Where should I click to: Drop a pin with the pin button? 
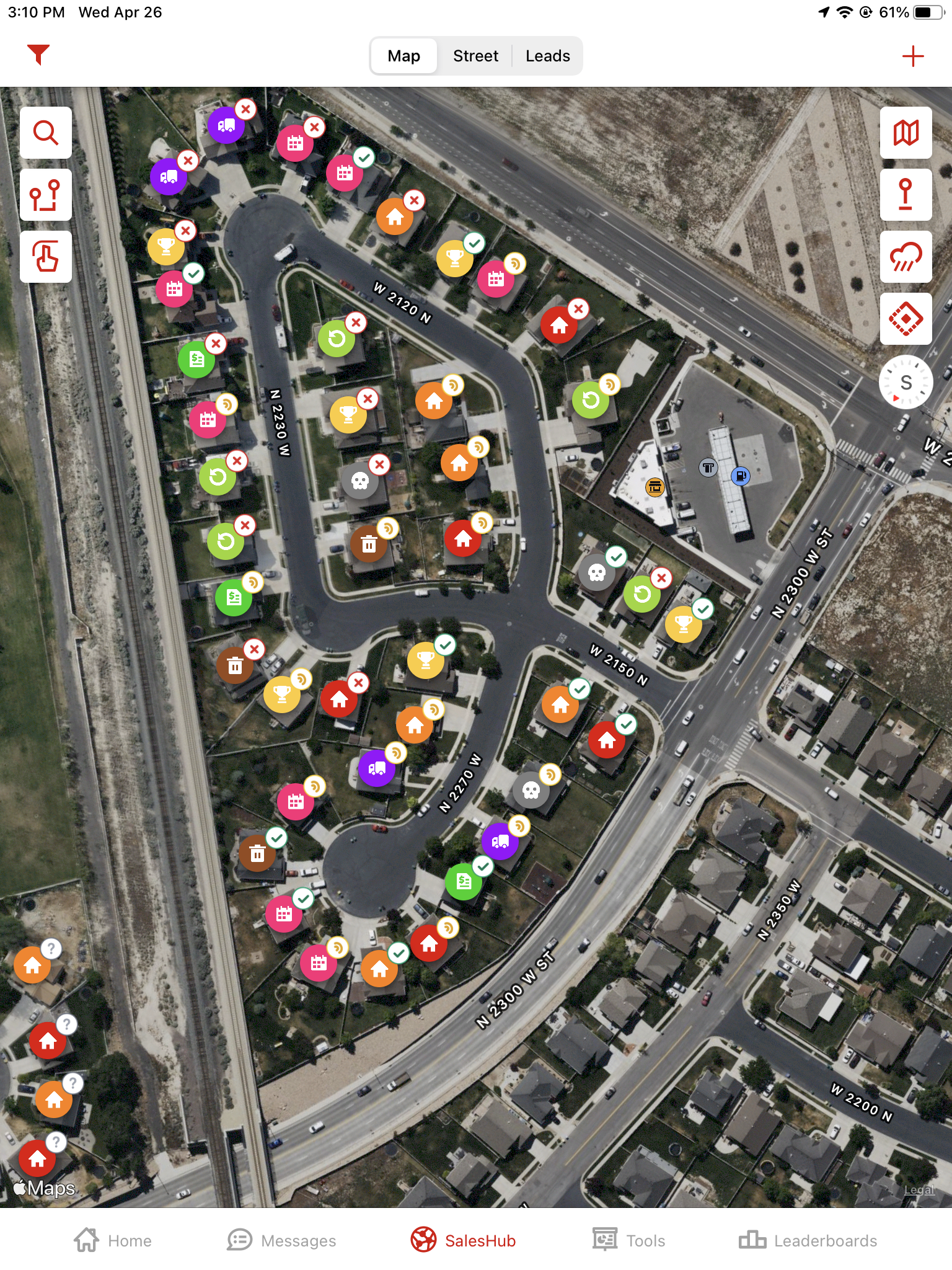point(906,195)
